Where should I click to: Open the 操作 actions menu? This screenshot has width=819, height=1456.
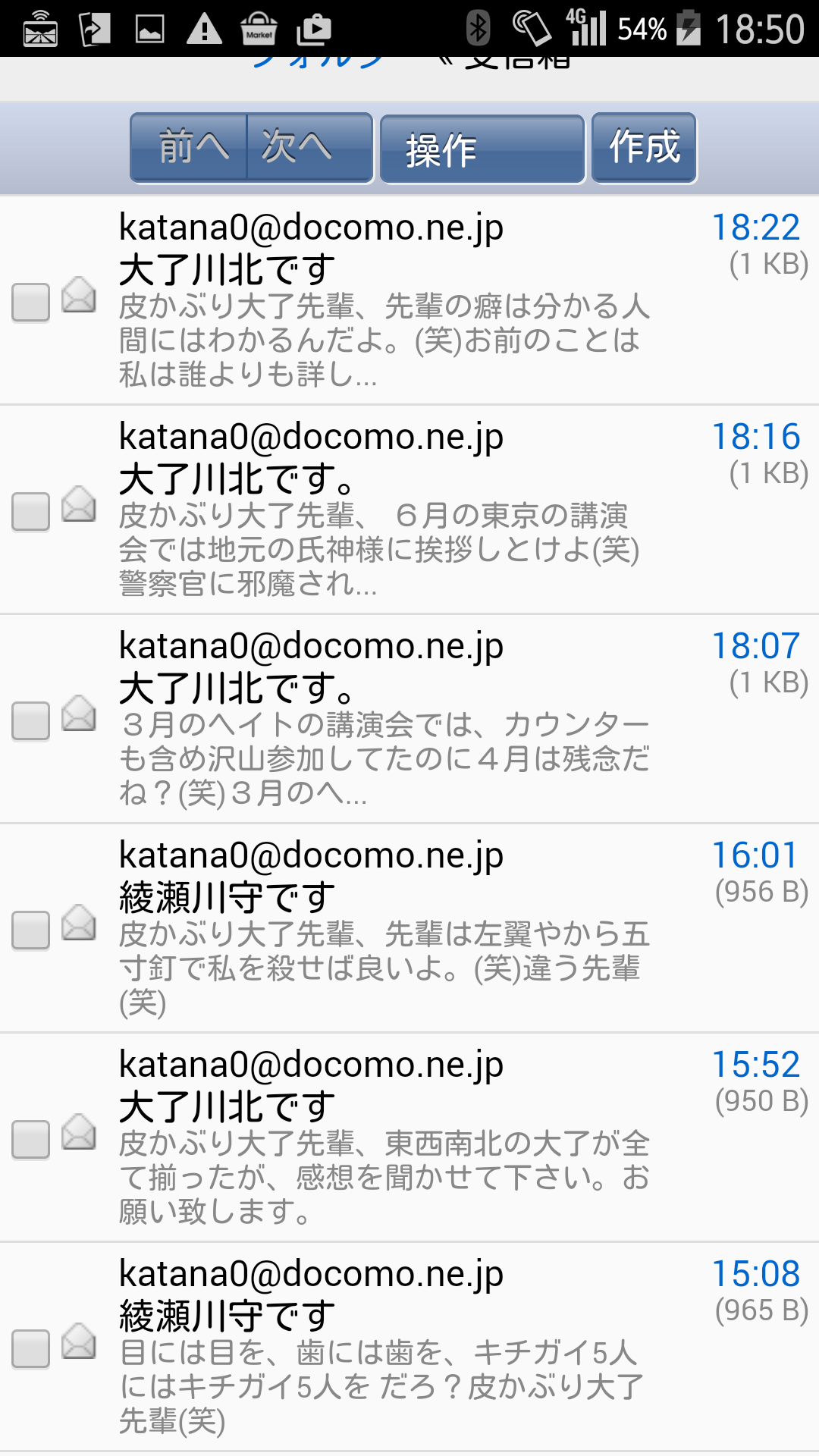pyautogui.click(x=482, y=149)
